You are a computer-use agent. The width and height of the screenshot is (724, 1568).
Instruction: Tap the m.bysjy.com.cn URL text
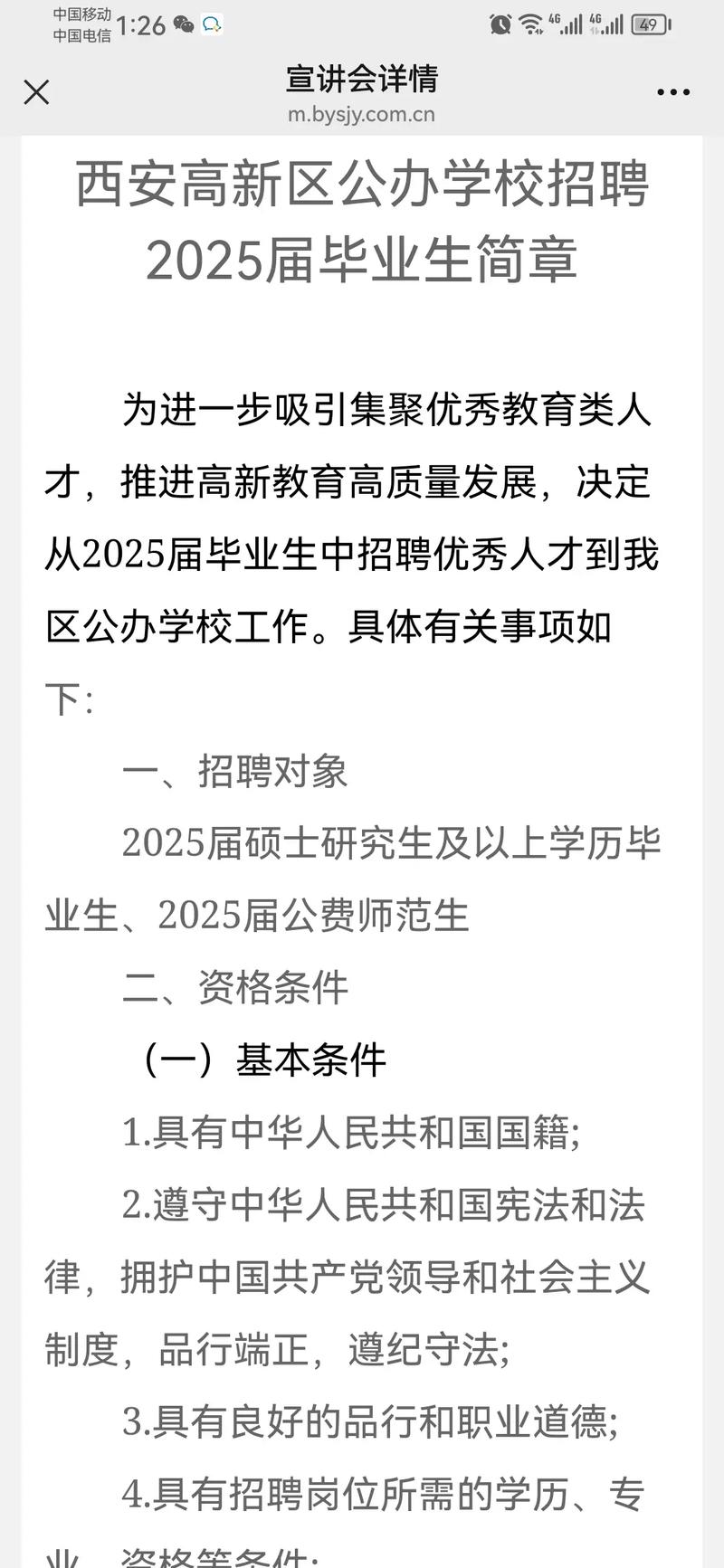pos(360,114)
